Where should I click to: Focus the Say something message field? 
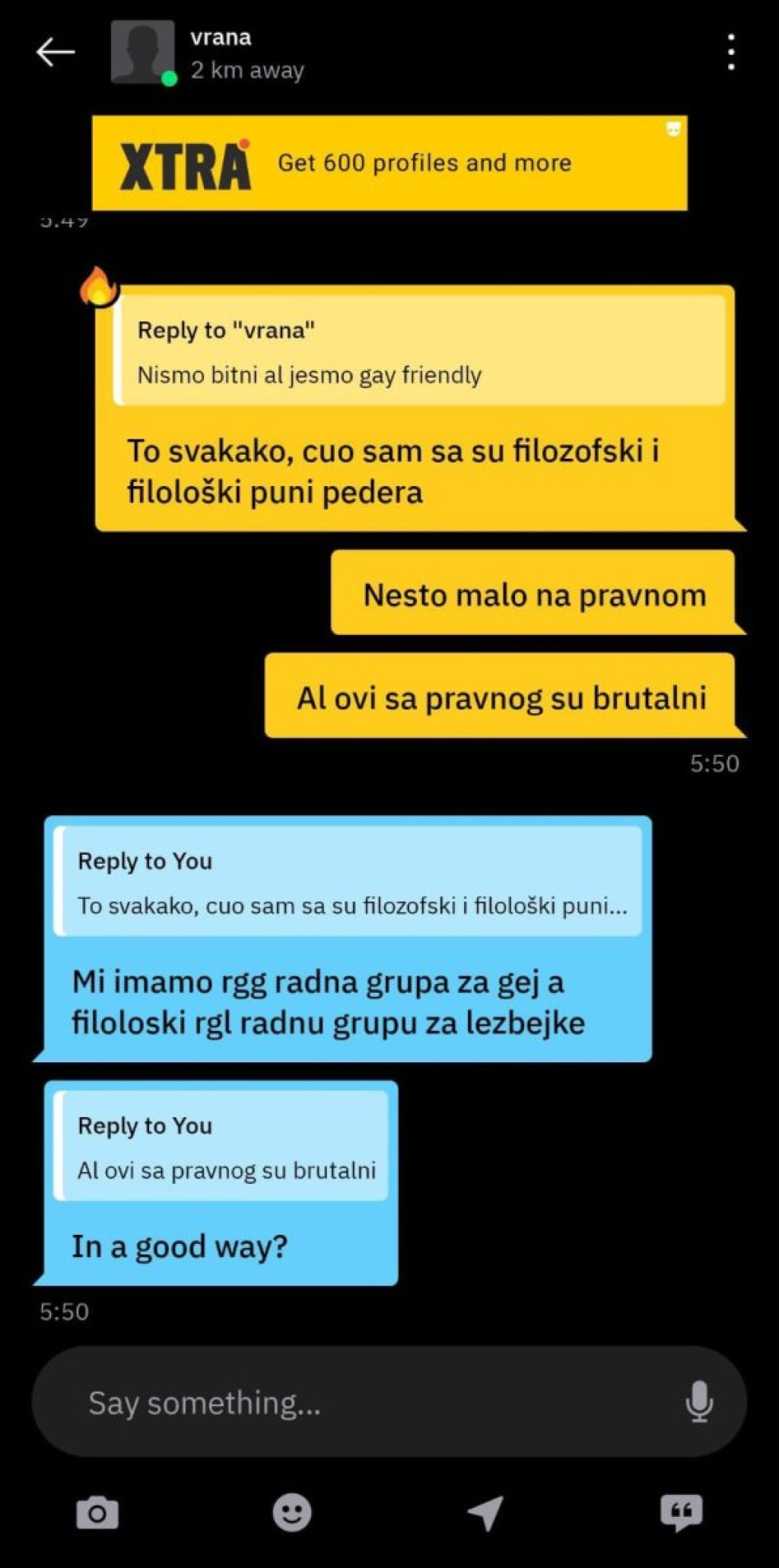[365, 1403]
